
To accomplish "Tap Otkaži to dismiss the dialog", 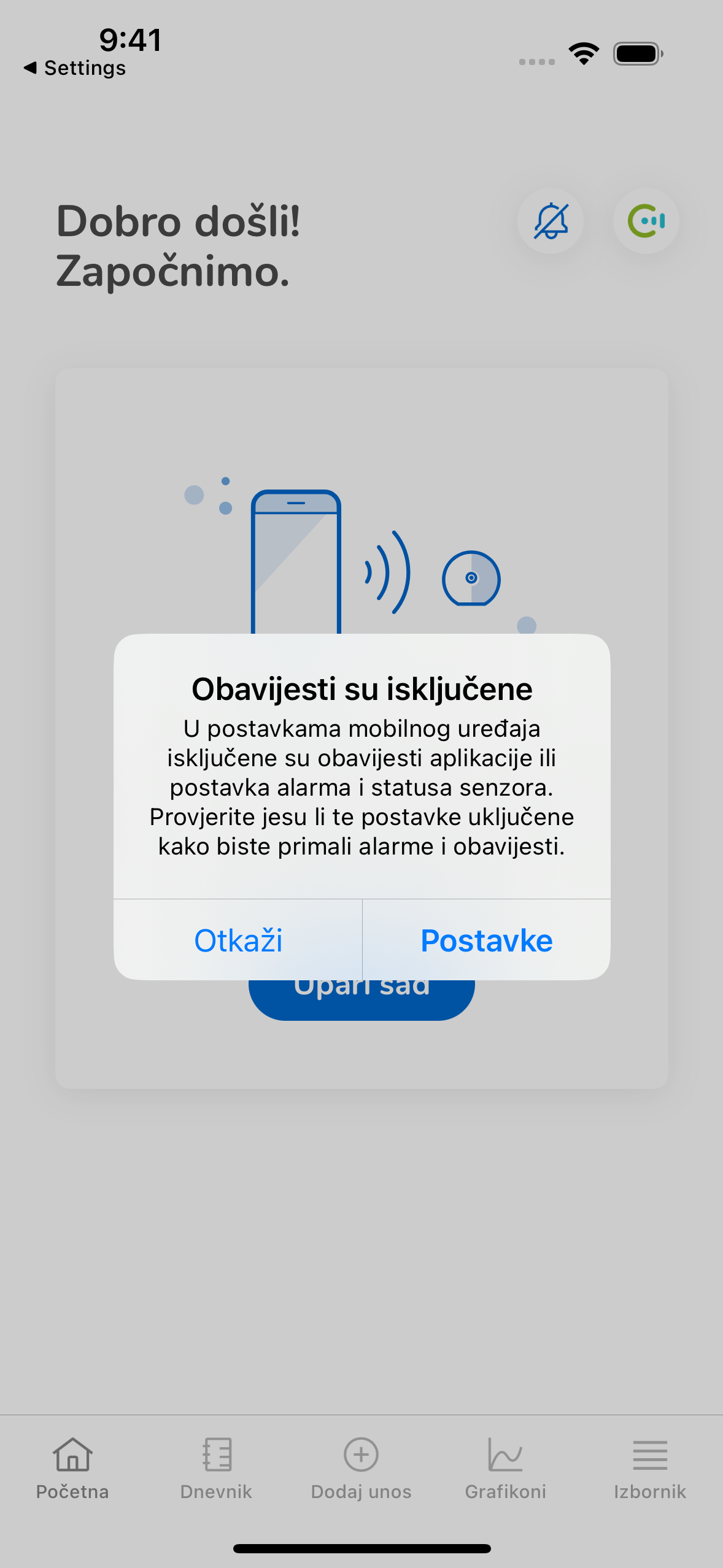I will point(238,940).
